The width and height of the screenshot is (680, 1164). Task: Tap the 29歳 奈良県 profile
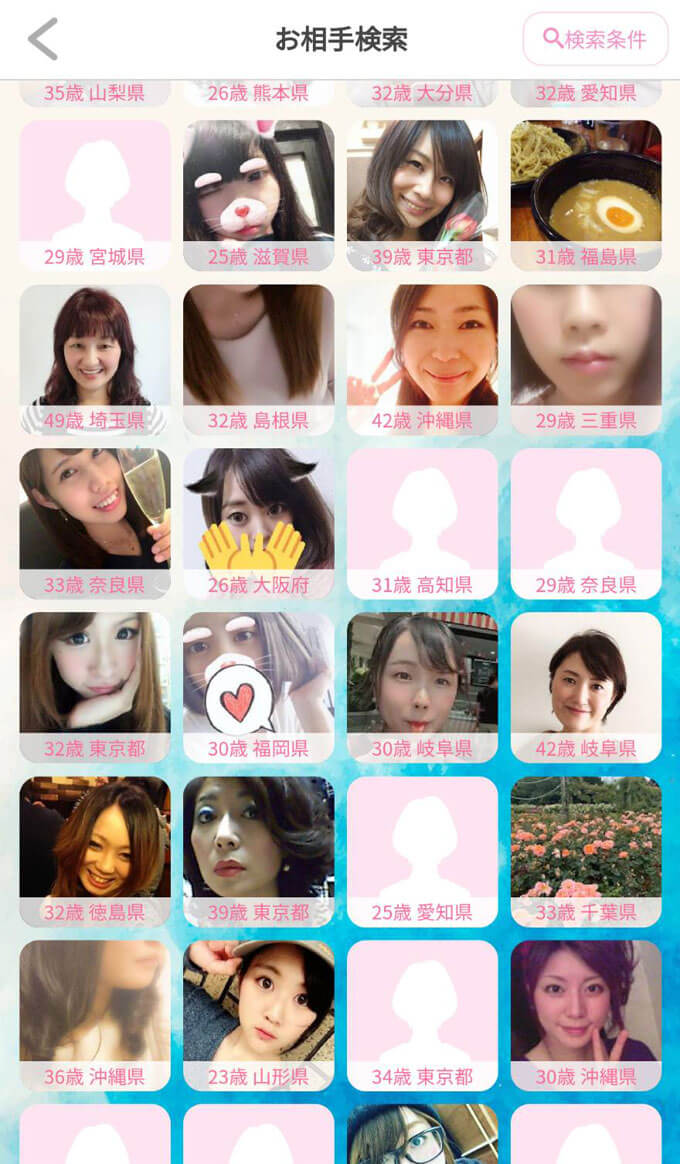586,523
